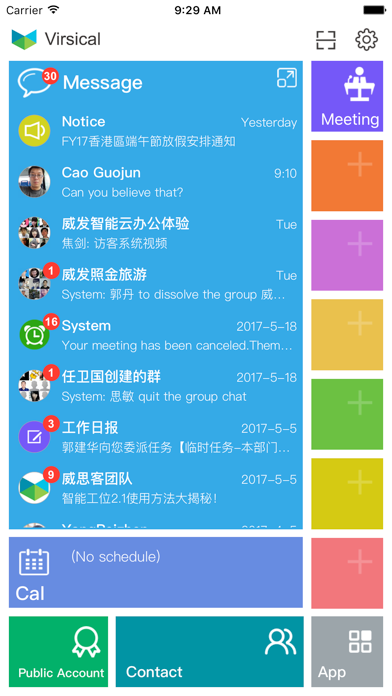Open the App tile
Screen dimensions: 392x696
pos(347,652)
